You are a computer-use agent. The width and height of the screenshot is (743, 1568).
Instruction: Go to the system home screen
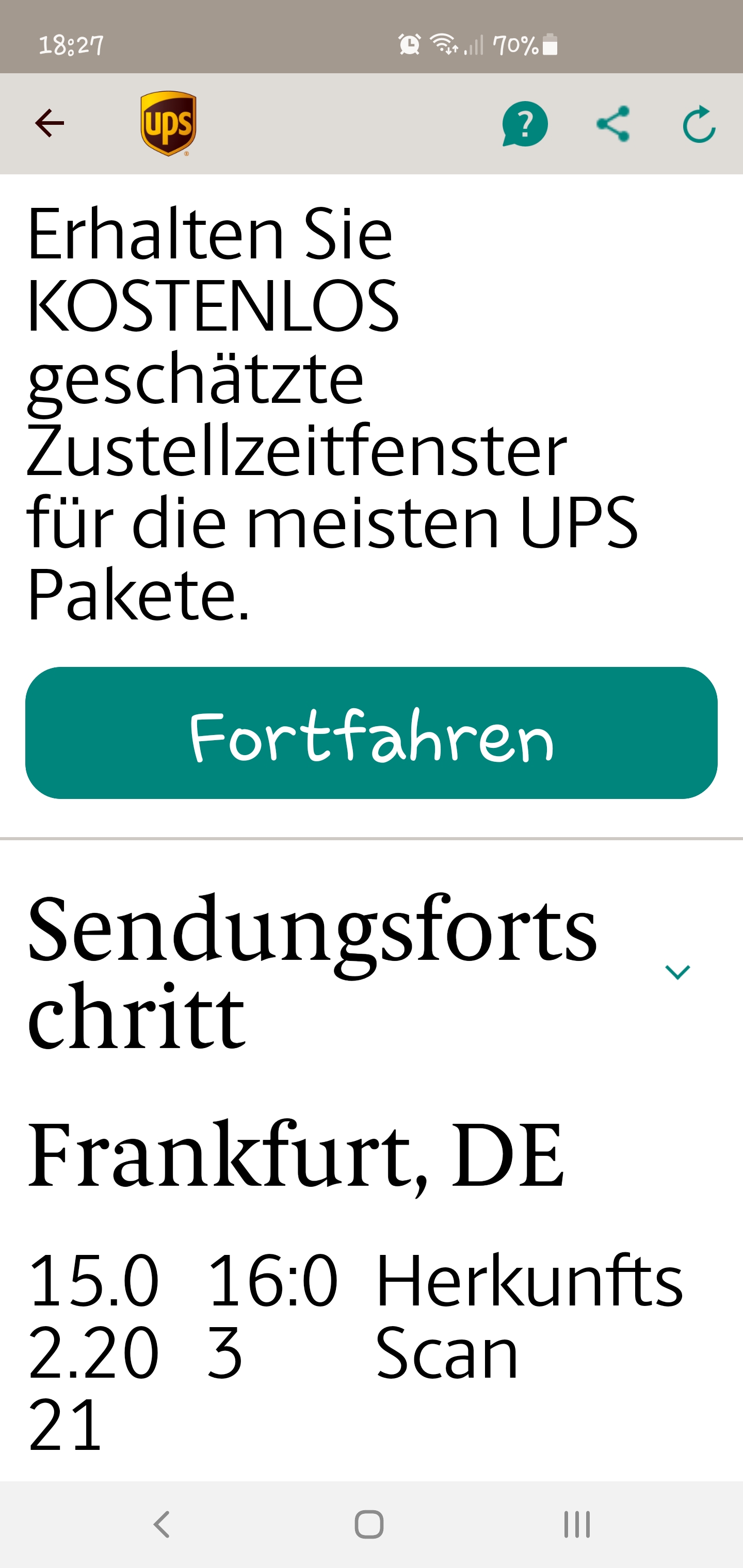pos(369,1524)
